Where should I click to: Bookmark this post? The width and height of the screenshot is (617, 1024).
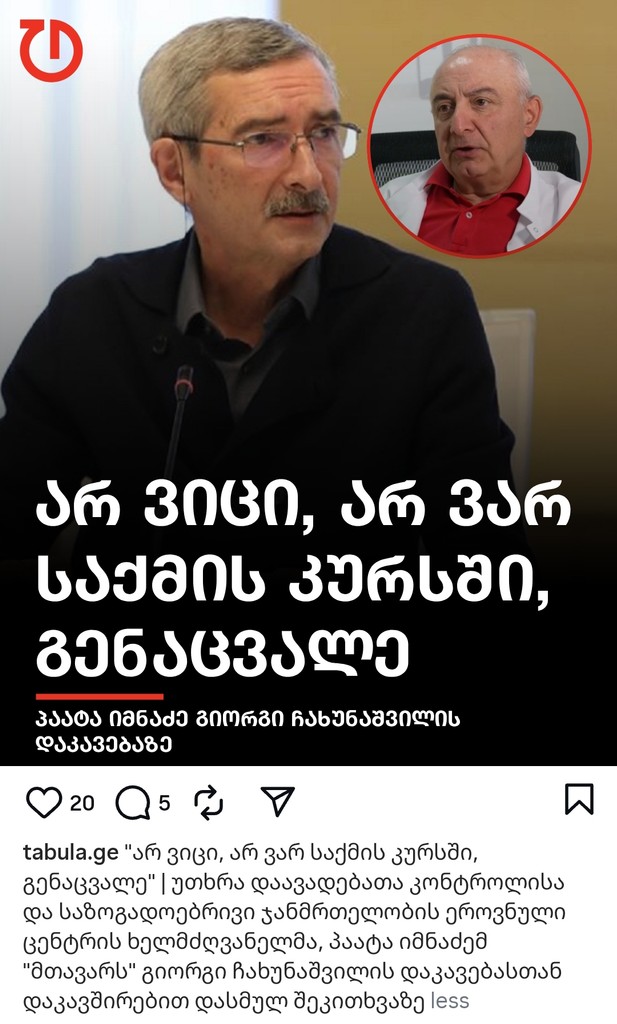coord(579,799)
